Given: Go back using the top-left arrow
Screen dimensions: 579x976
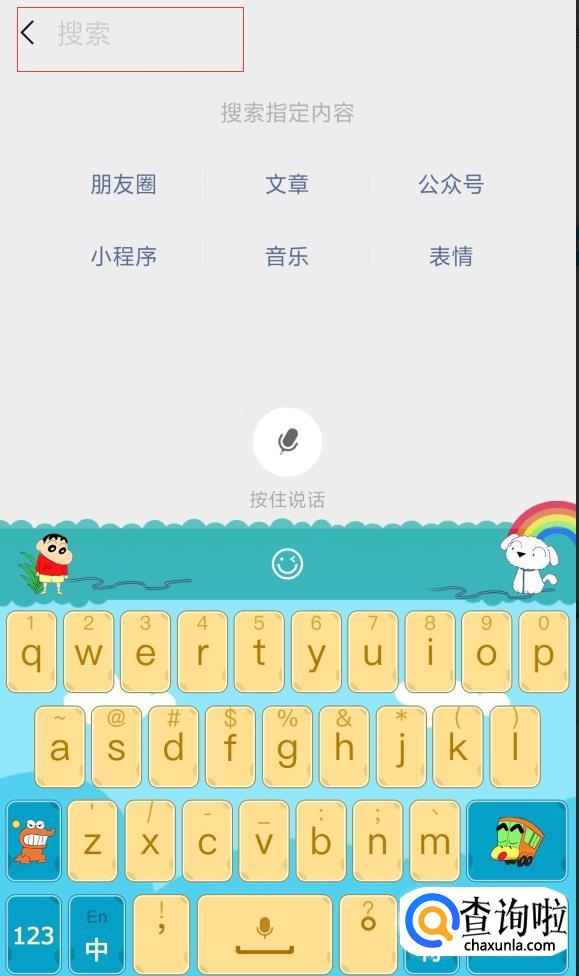Looking at the screenshot, I should point(27,32).
